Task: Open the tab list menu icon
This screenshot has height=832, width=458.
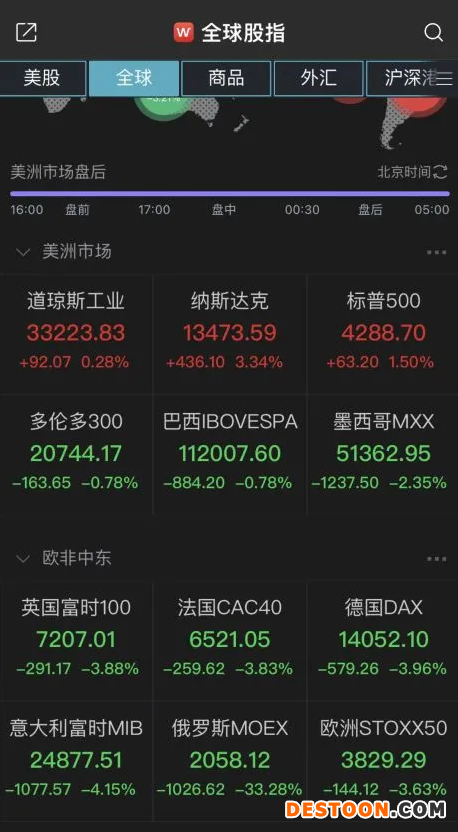Action: point(445,79)
